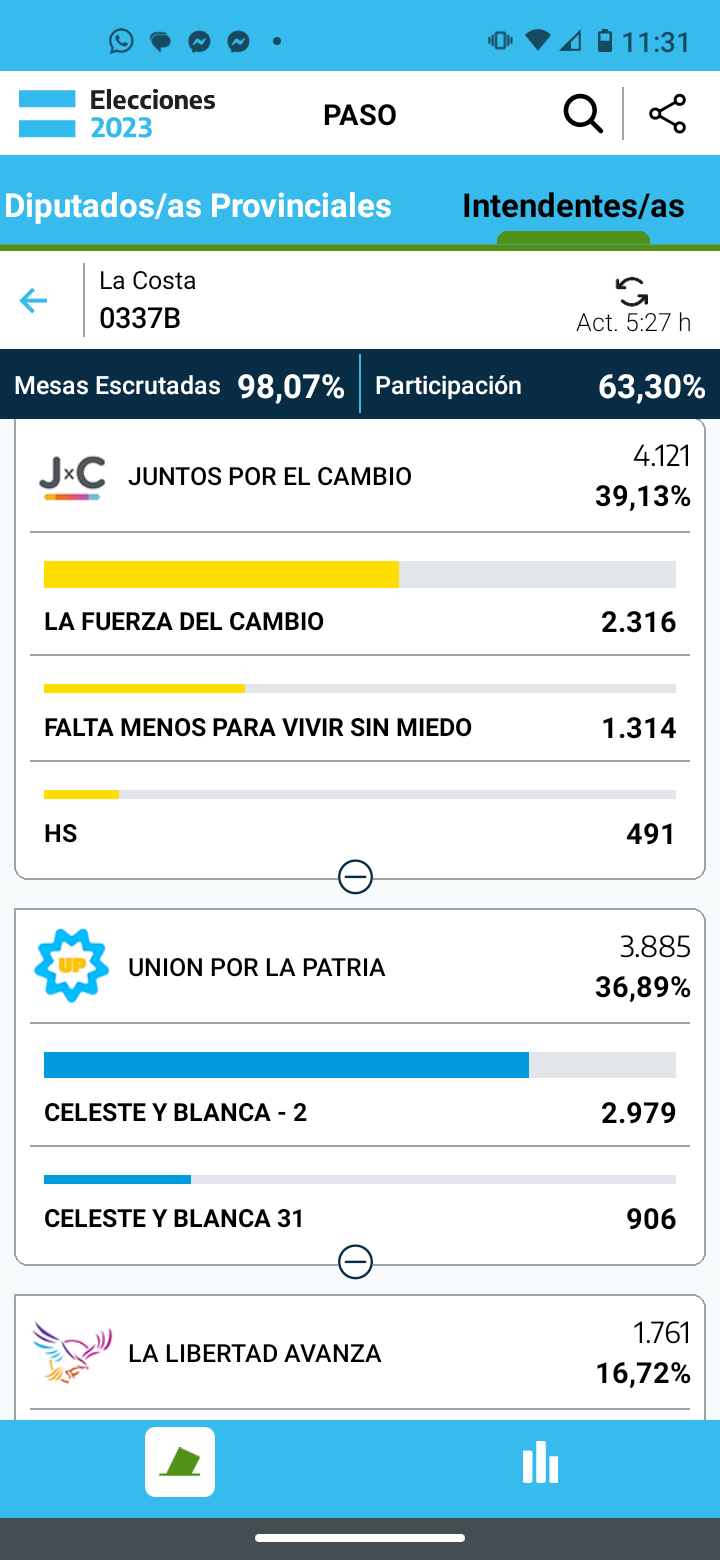Collapse the Juntos por el Cambio lists
Screen dimensions: 720x1560
tap(356, 877)
